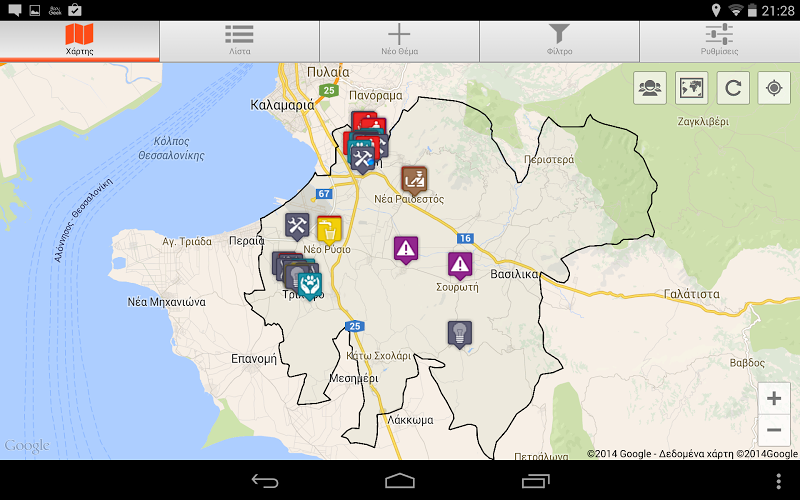Zoom out with the minus button
This screenshot has height=500, width=800.
773,430
